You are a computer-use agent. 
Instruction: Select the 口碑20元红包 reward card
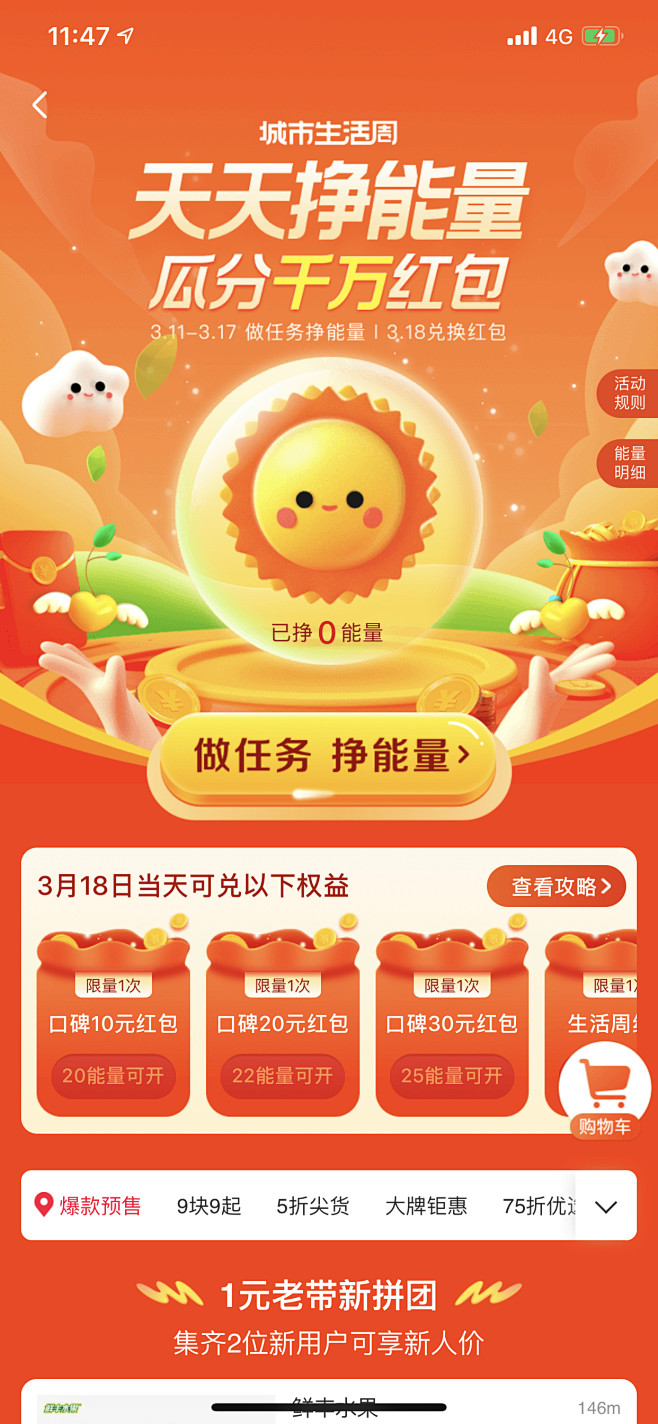click(x=282, y=1024)
